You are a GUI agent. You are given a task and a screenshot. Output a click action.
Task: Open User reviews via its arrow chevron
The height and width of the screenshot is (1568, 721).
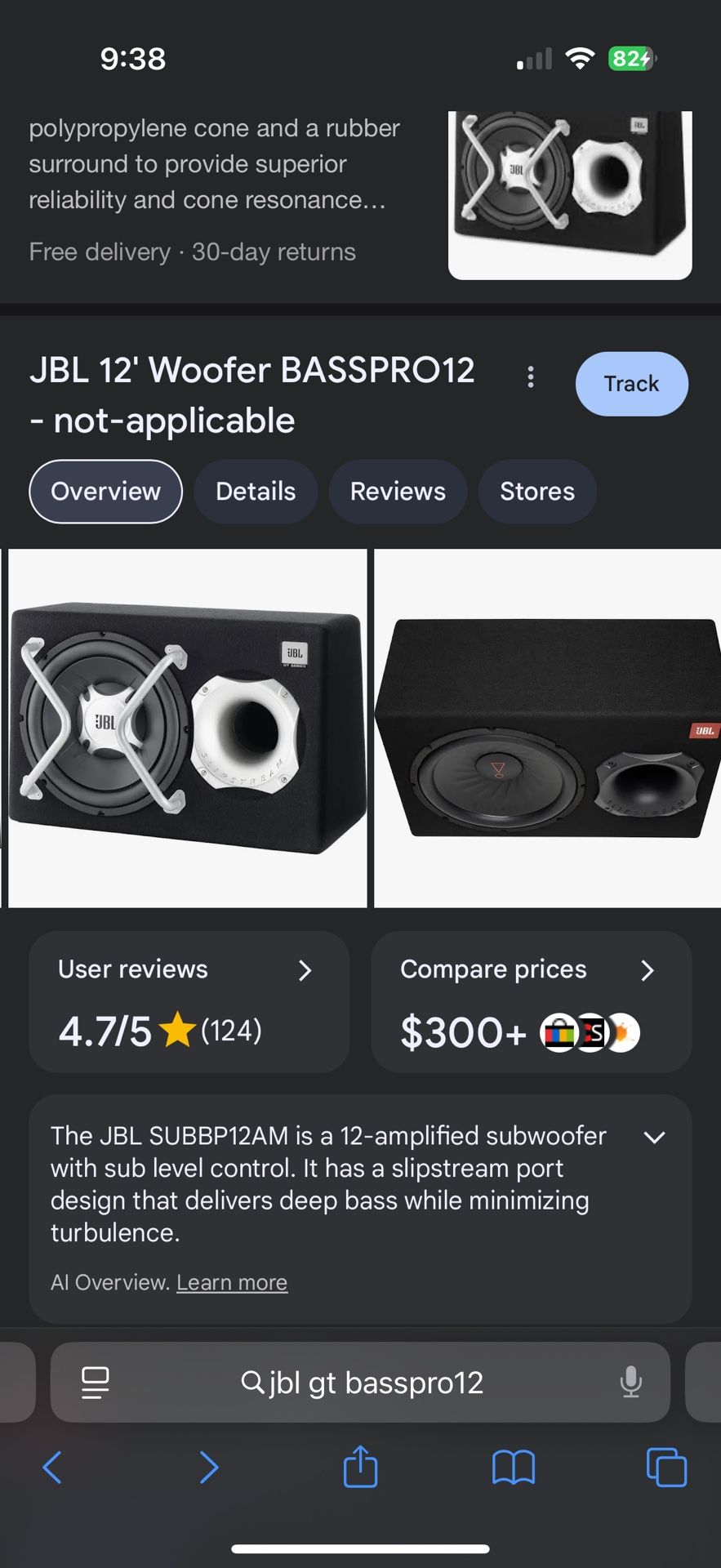305,970
